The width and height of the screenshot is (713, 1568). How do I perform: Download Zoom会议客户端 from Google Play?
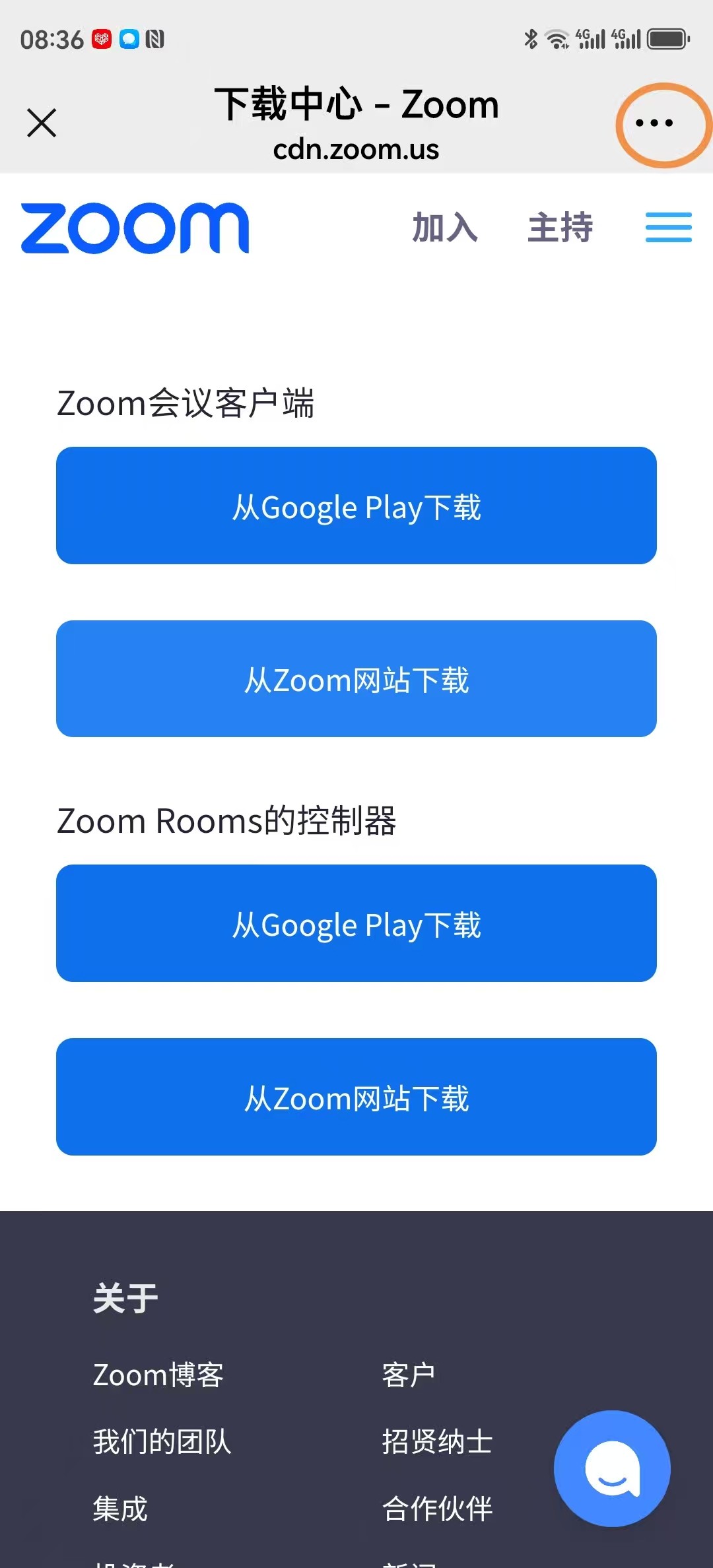pos(356,506)
